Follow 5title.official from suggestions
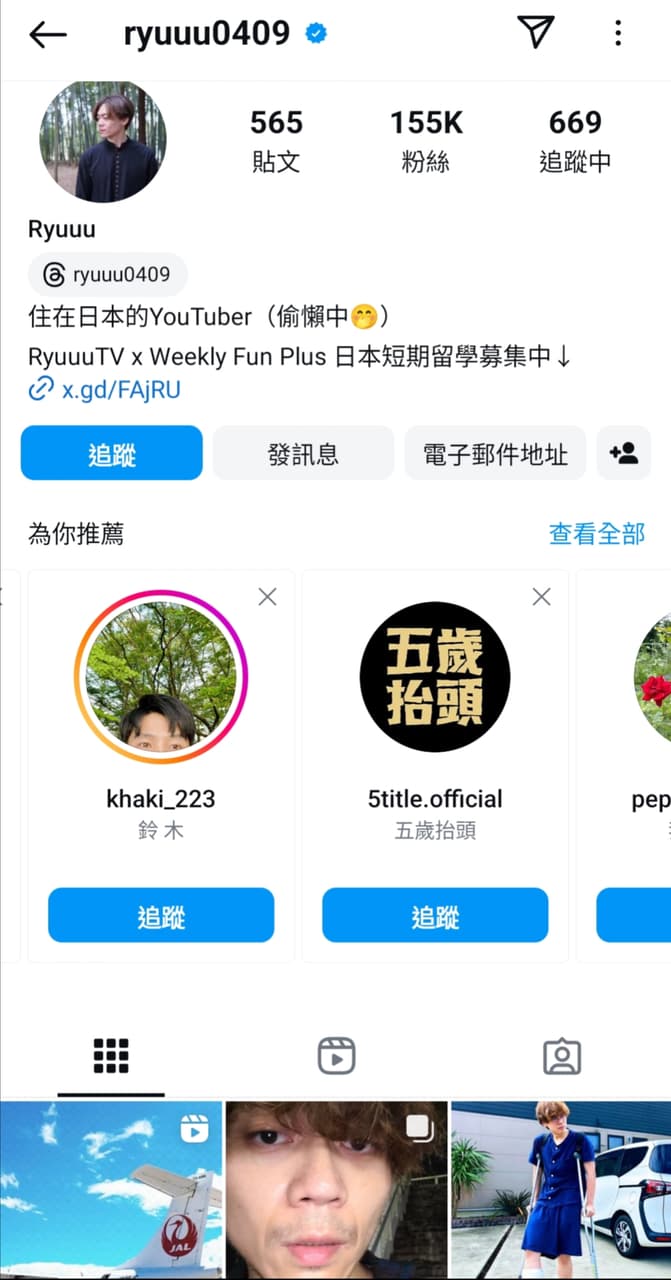Viewport: 671px width, 1280px height. [435, 915]
